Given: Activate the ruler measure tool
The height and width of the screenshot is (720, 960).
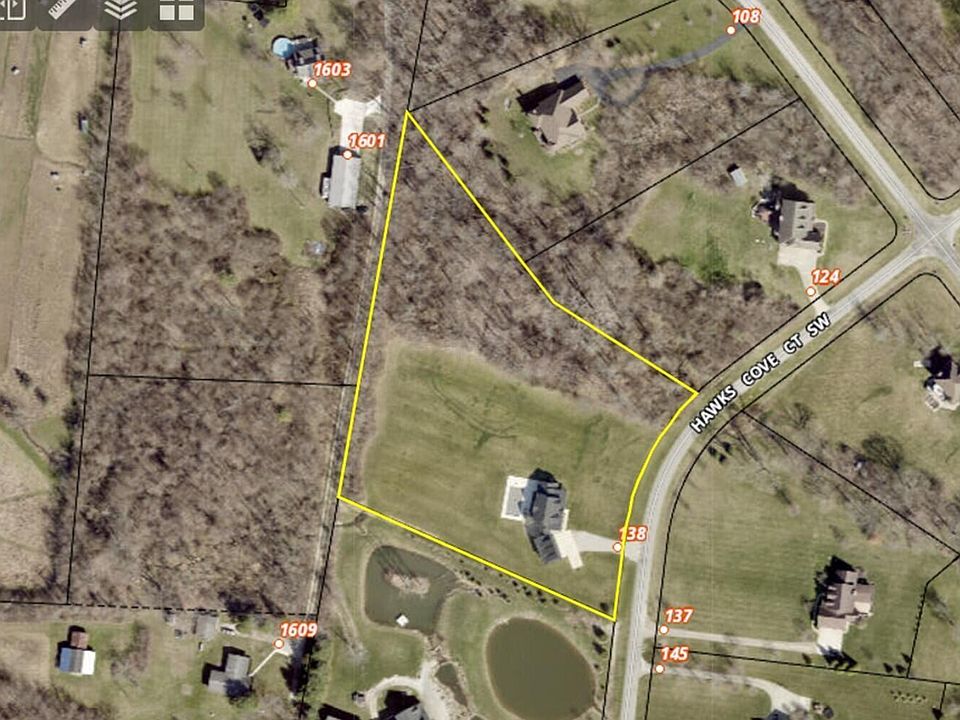Looking at the screenshot, I should 62,10.
